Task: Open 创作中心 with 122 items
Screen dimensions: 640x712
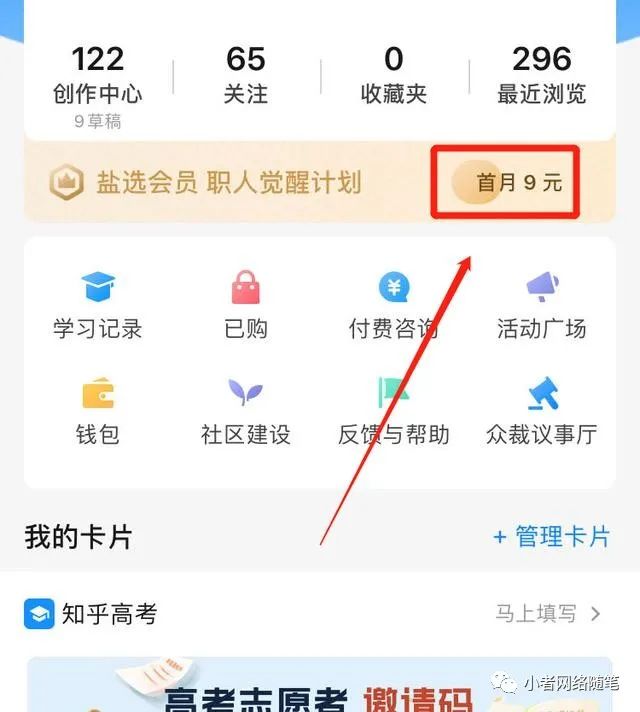Action: point(97,76)
